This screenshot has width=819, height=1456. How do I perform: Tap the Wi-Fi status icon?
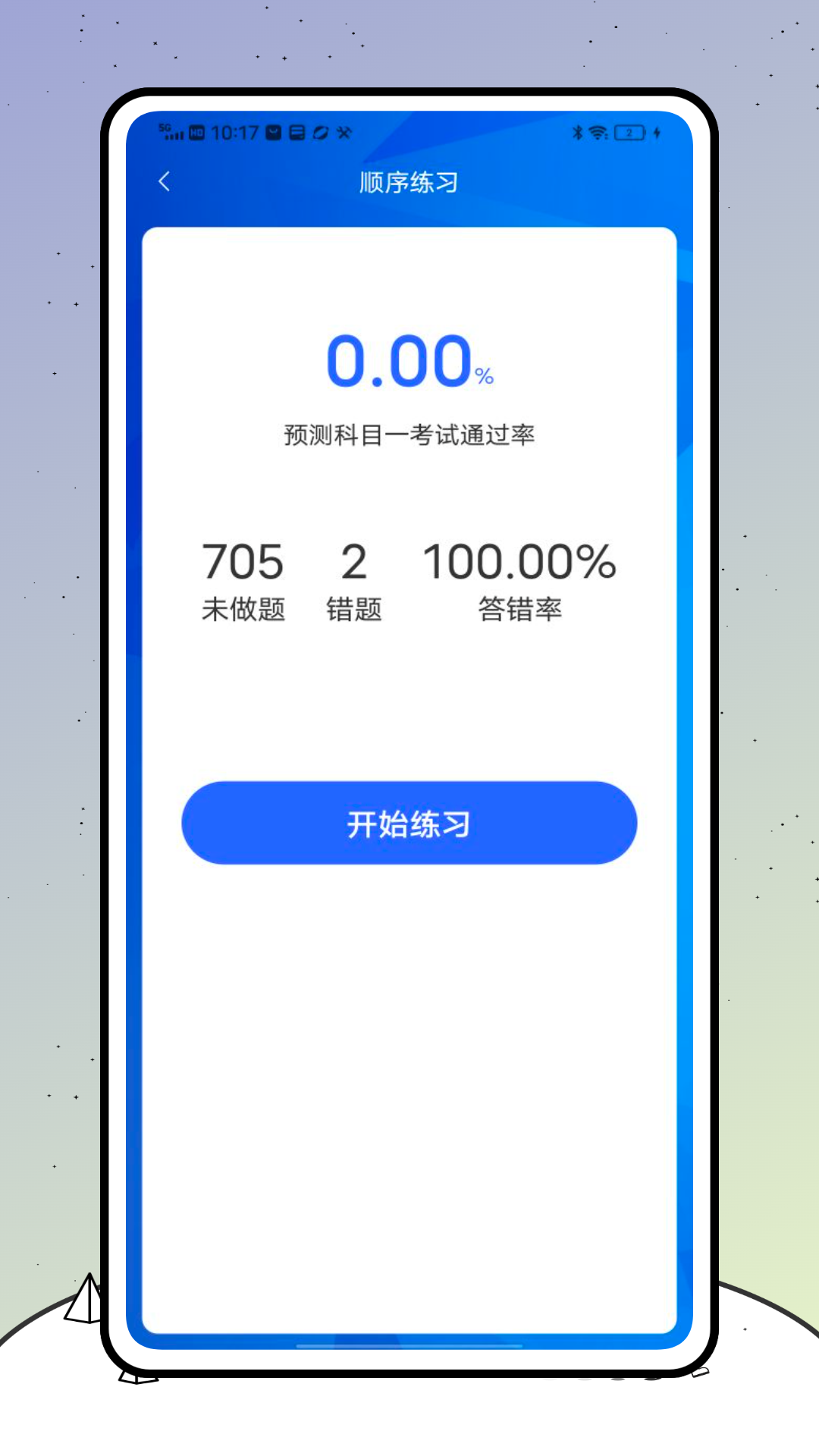click(x=598, y=132)
